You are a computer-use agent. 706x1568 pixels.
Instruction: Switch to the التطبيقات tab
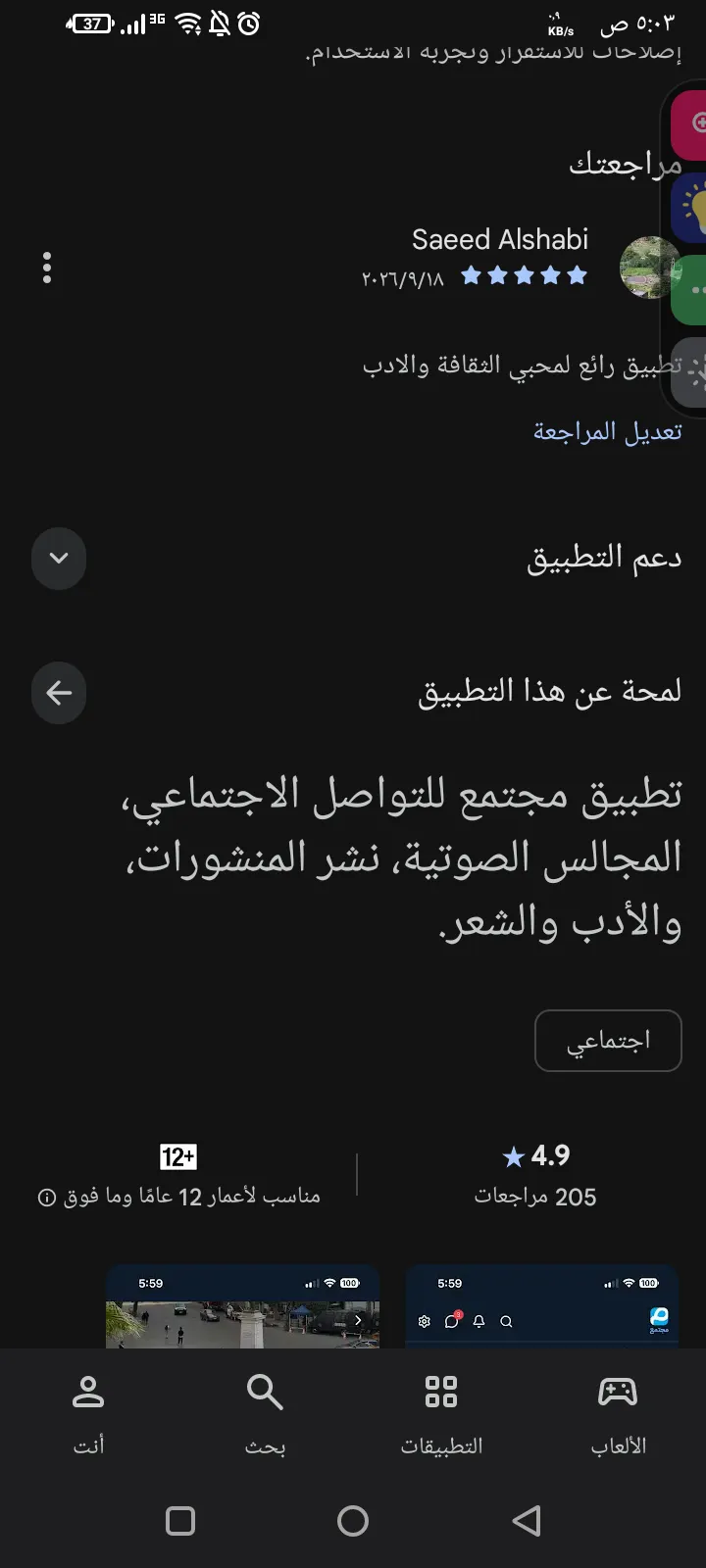pos(441,1414)
